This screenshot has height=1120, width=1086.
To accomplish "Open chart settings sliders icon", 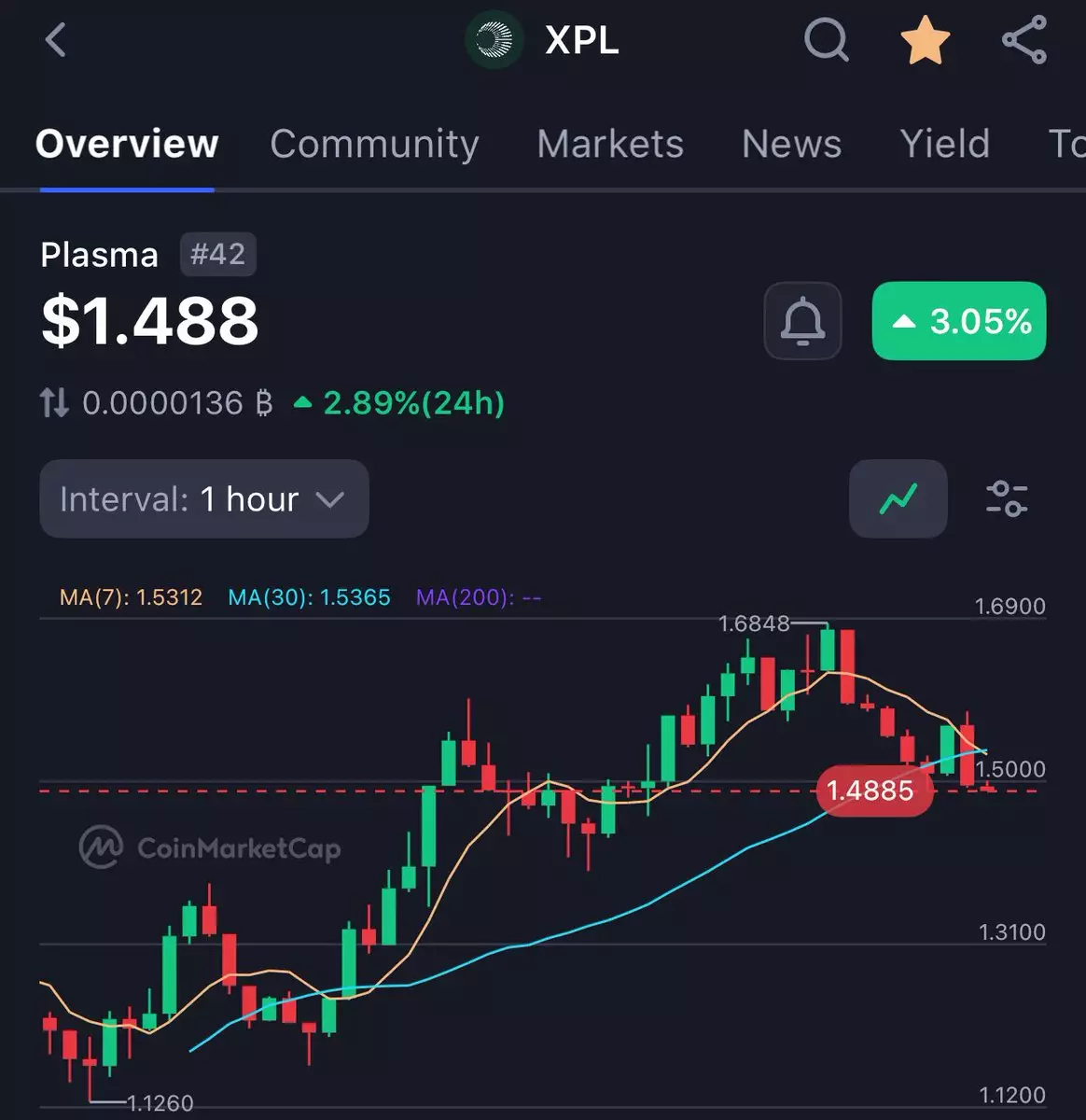I will (x=1007, y=498).
